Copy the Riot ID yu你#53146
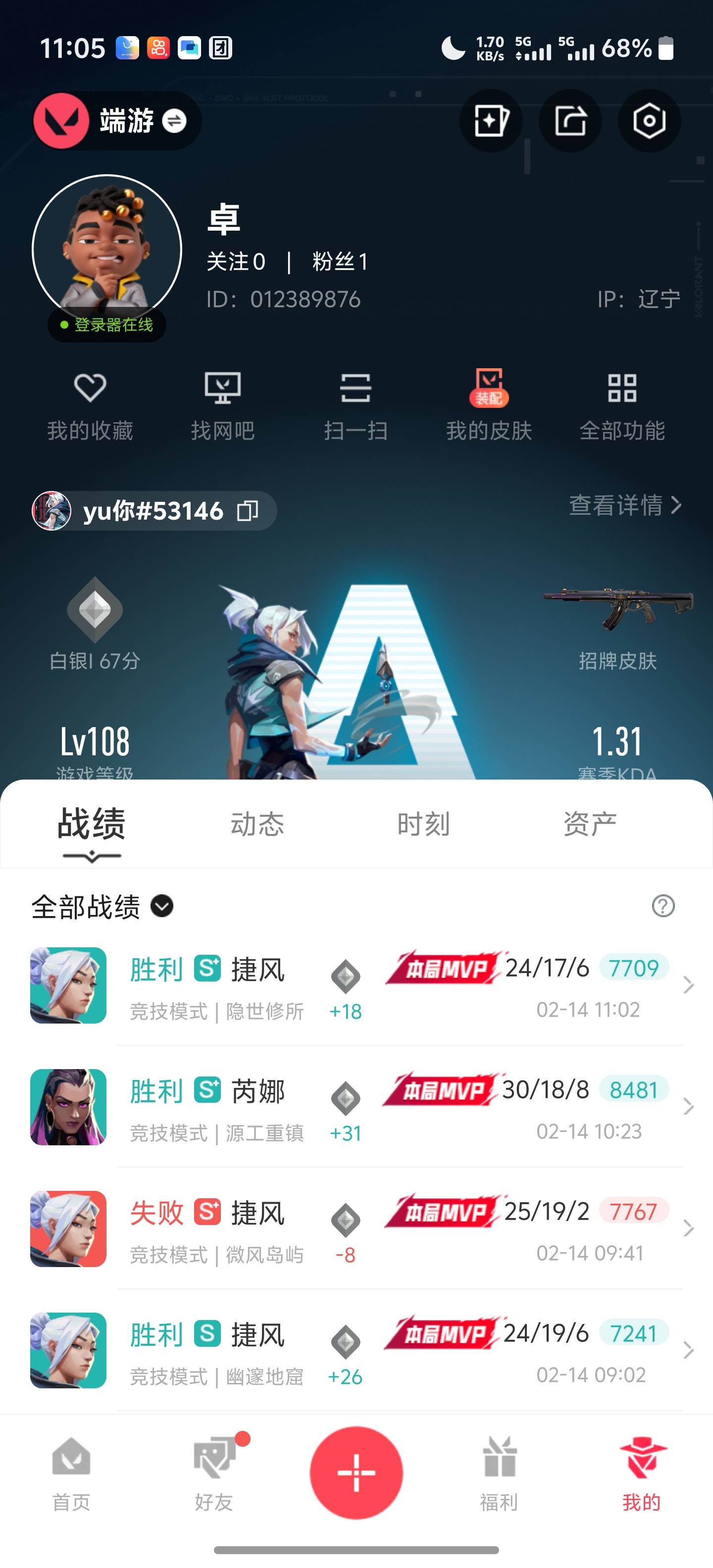Viewport: 713px width, 1568px height. click(x=249, y=511)
